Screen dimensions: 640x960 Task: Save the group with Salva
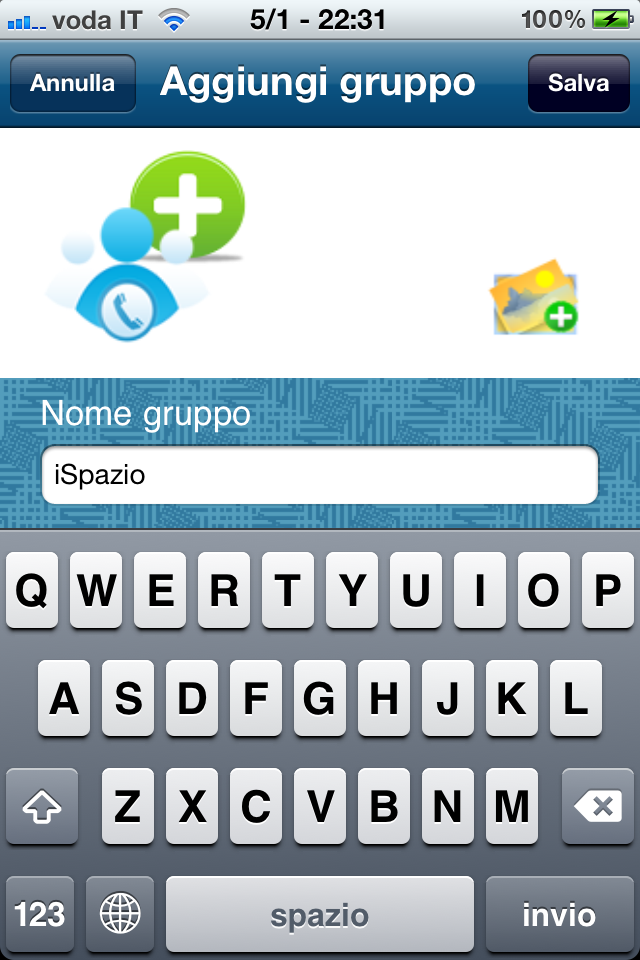click(x=579, y=84)
